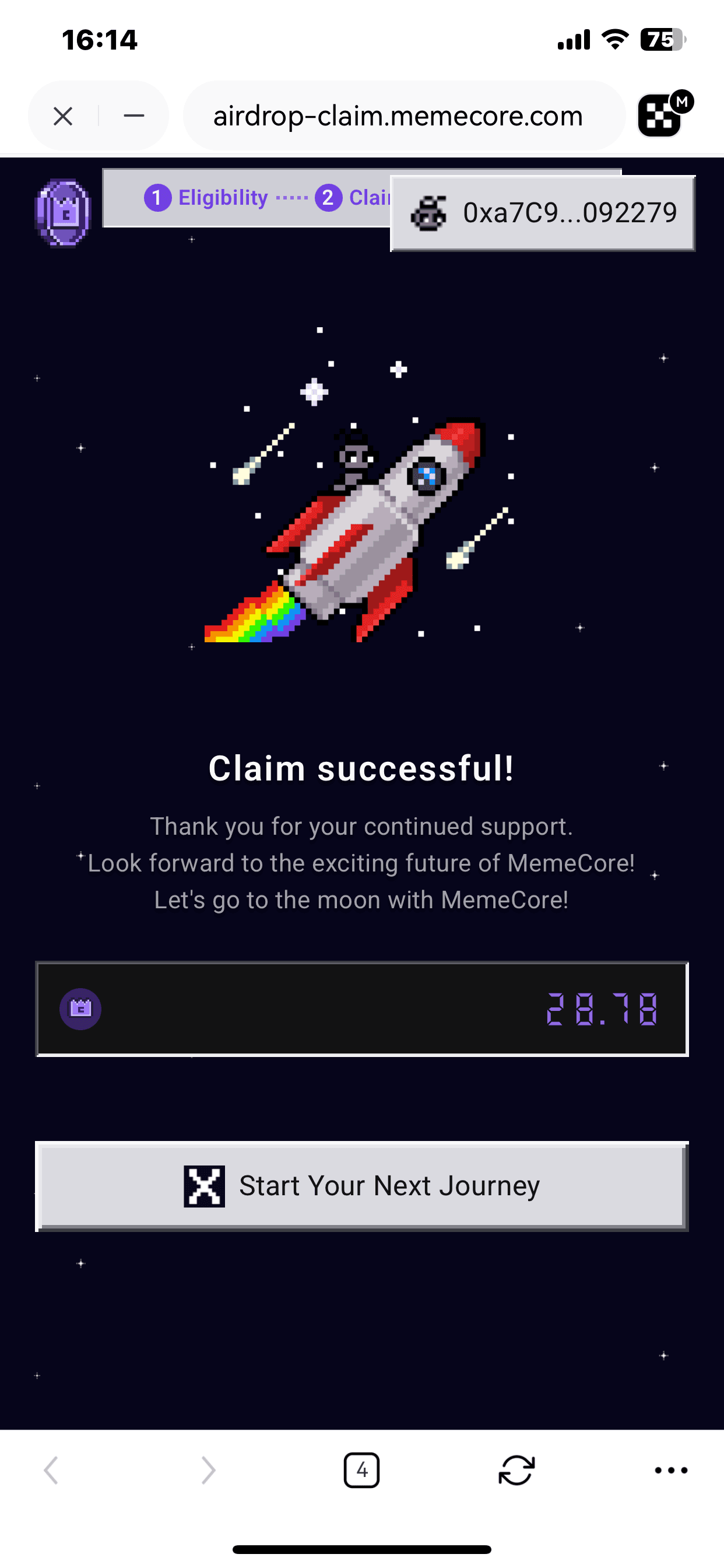The image size is (724, 1568).
Task: Open the connected wallet 0xa7C9...092279
Action: 543,213
